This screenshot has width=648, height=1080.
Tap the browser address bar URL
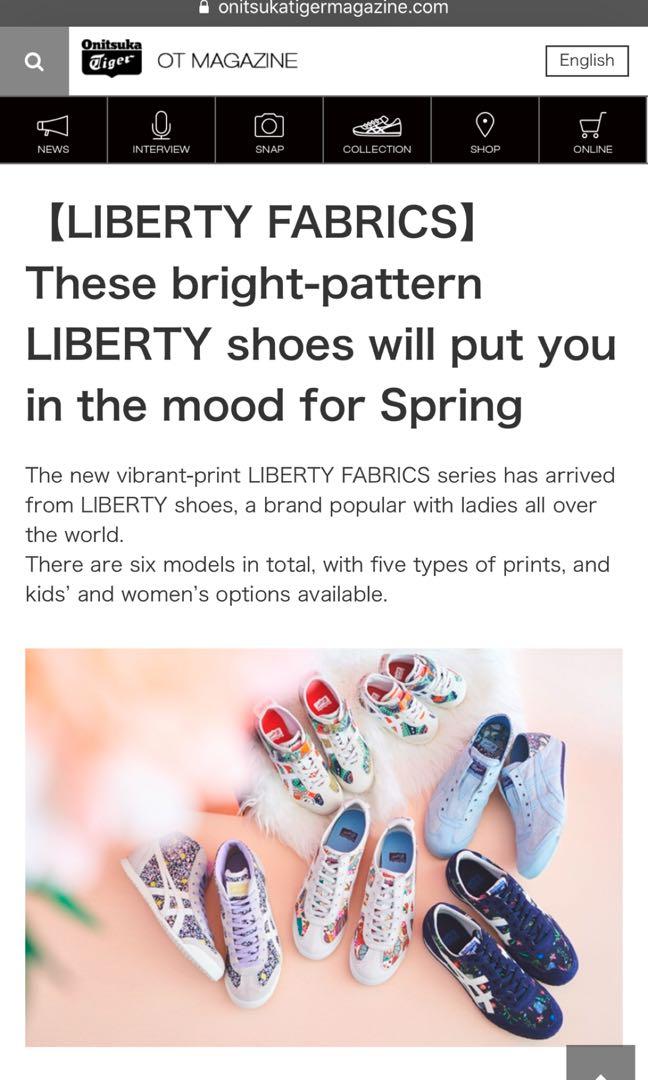[x=324, y=9]
